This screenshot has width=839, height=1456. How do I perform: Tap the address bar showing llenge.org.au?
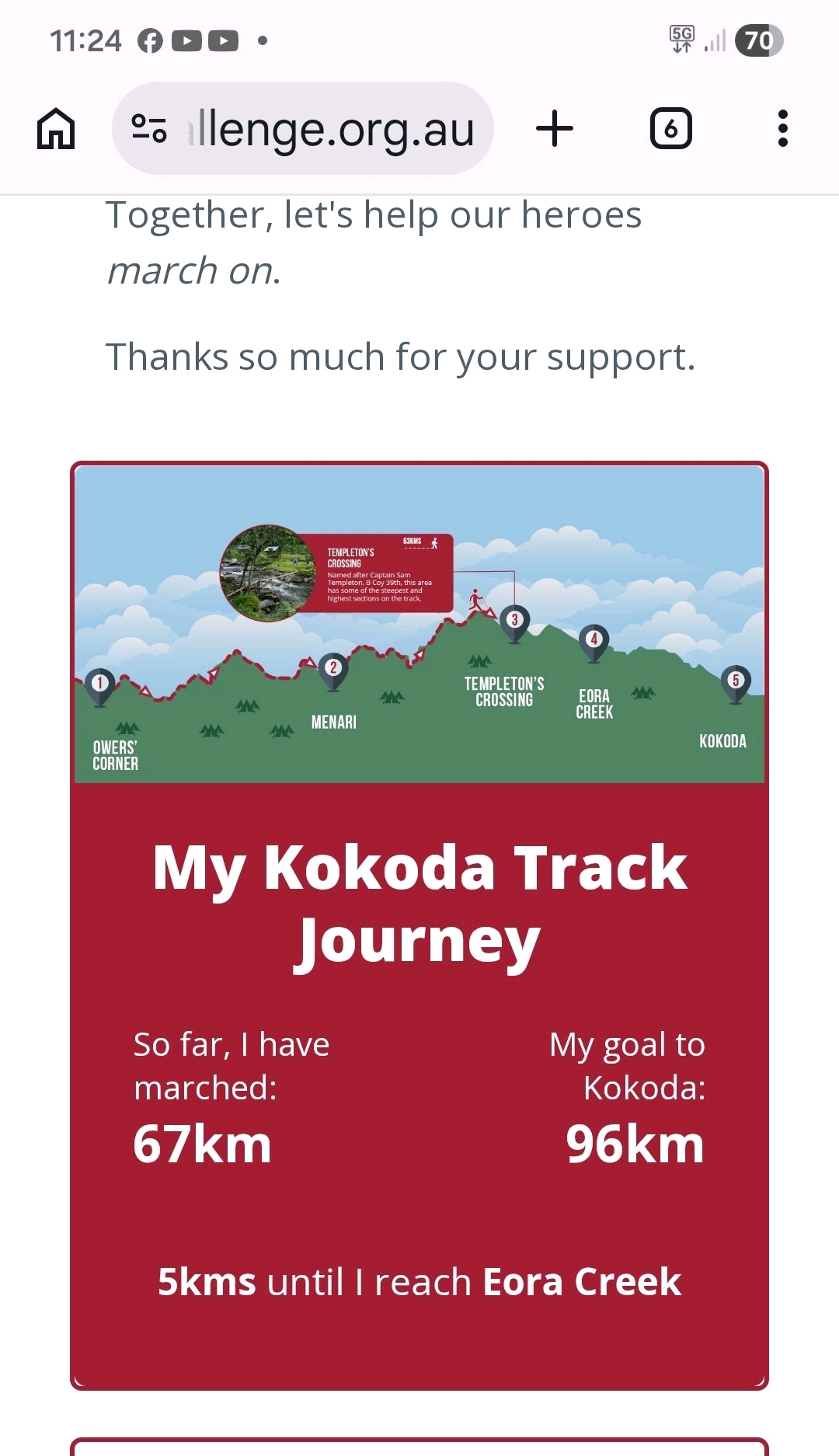coord(330,129)
